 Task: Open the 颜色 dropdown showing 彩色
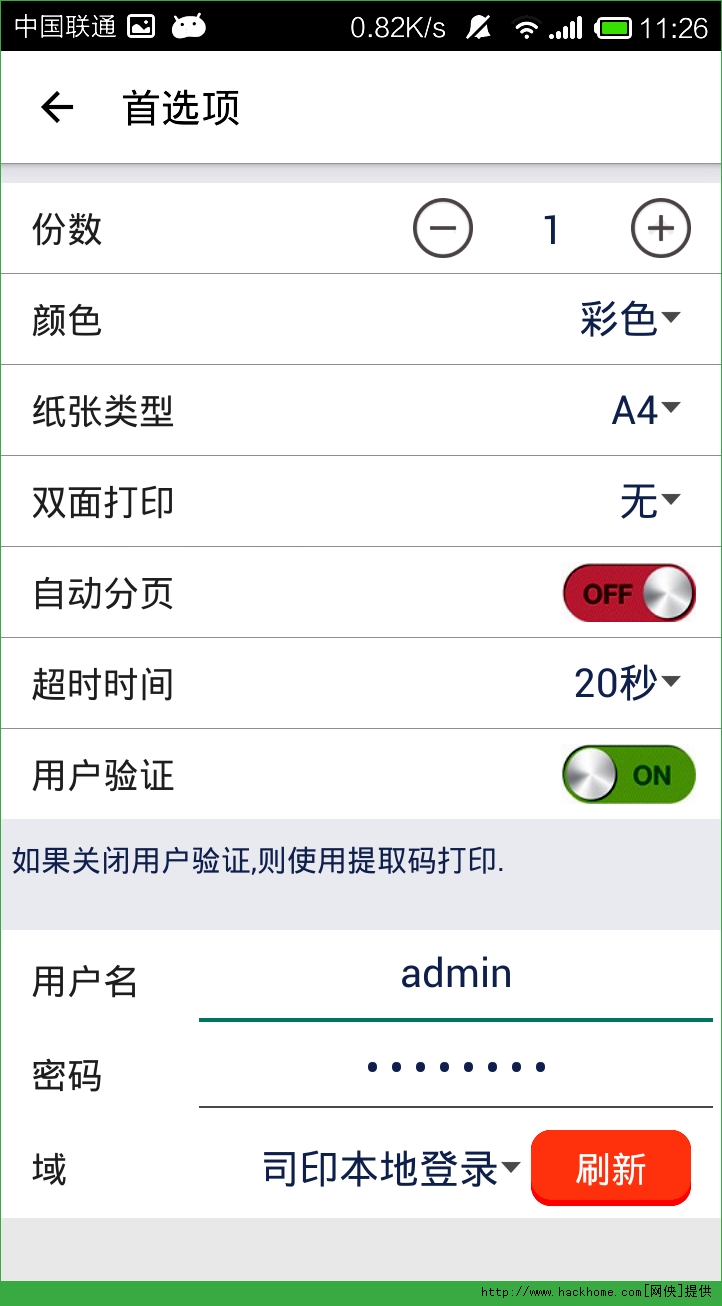[x=629, y=320]
